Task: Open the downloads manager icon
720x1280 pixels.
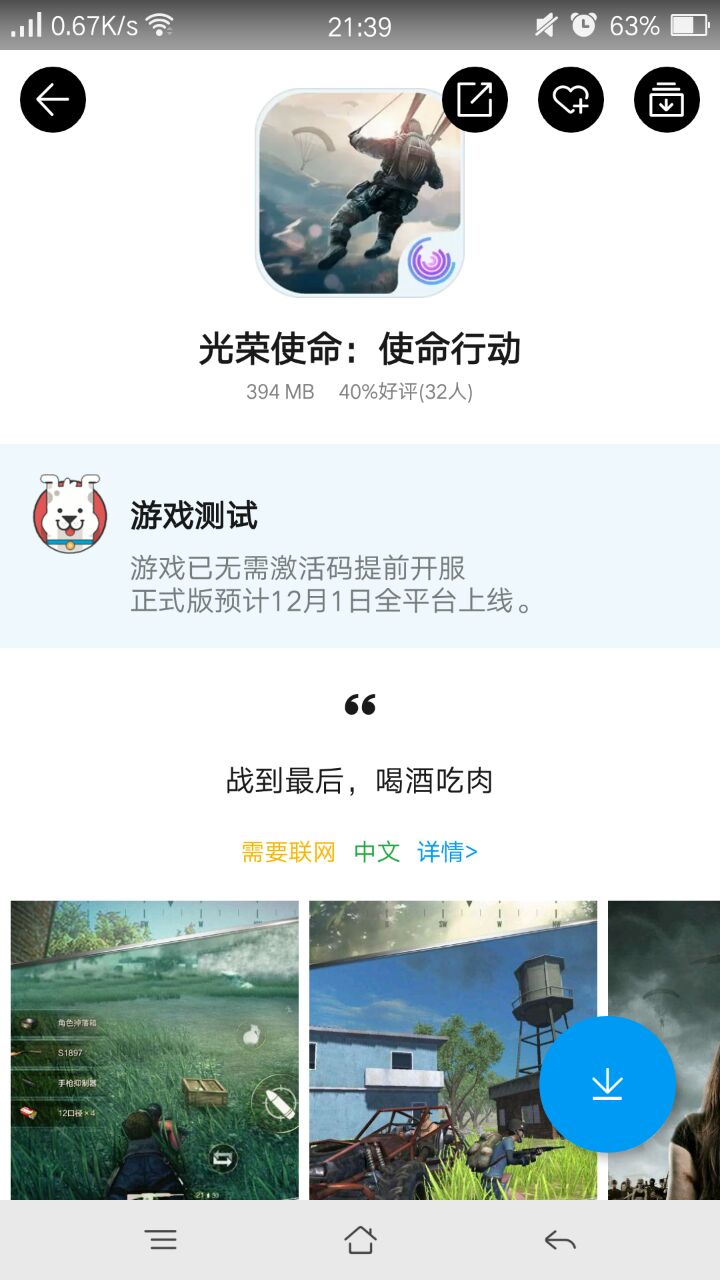Action: (667, 99)
